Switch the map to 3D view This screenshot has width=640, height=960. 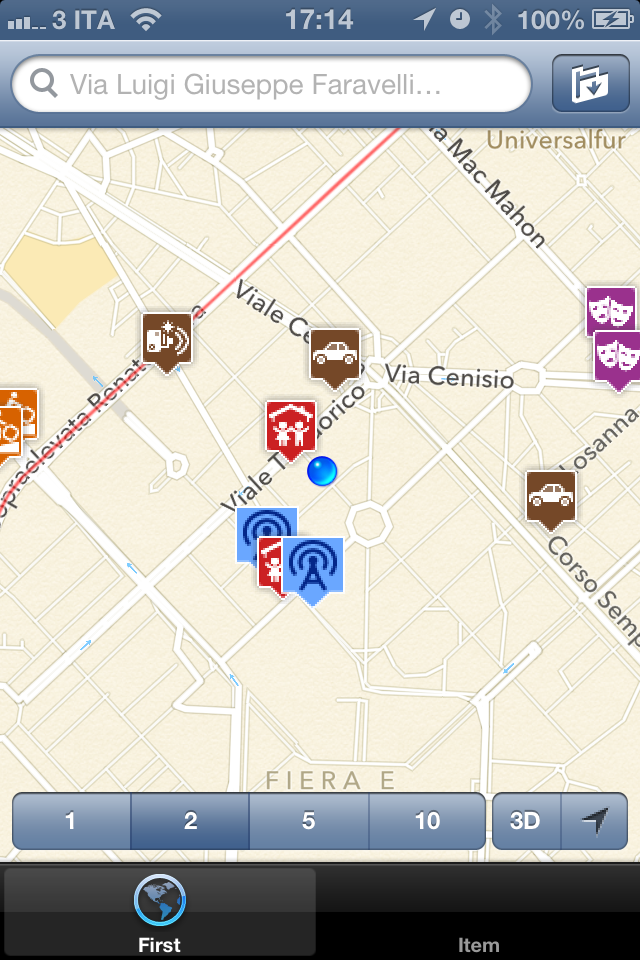pyautogui.click(x=526, y=820)
